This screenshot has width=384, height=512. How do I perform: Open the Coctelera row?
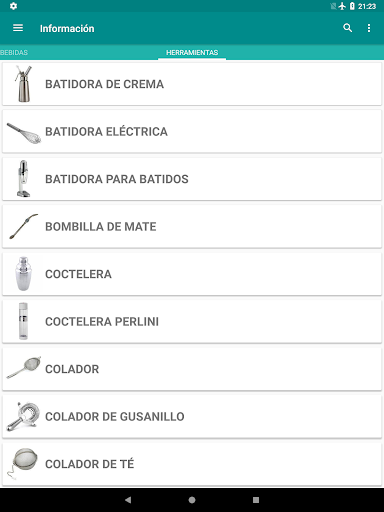[x=192, y=274]
